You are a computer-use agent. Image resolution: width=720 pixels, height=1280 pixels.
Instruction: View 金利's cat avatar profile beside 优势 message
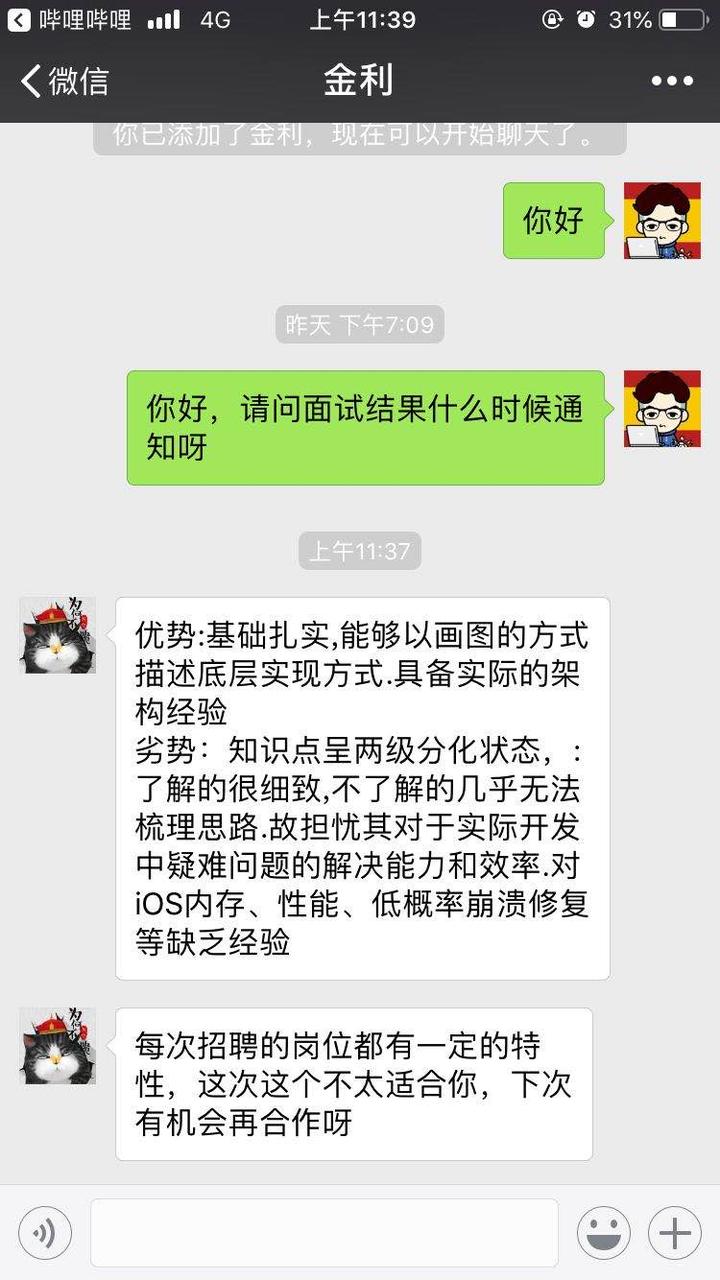(x=58, y=635)
